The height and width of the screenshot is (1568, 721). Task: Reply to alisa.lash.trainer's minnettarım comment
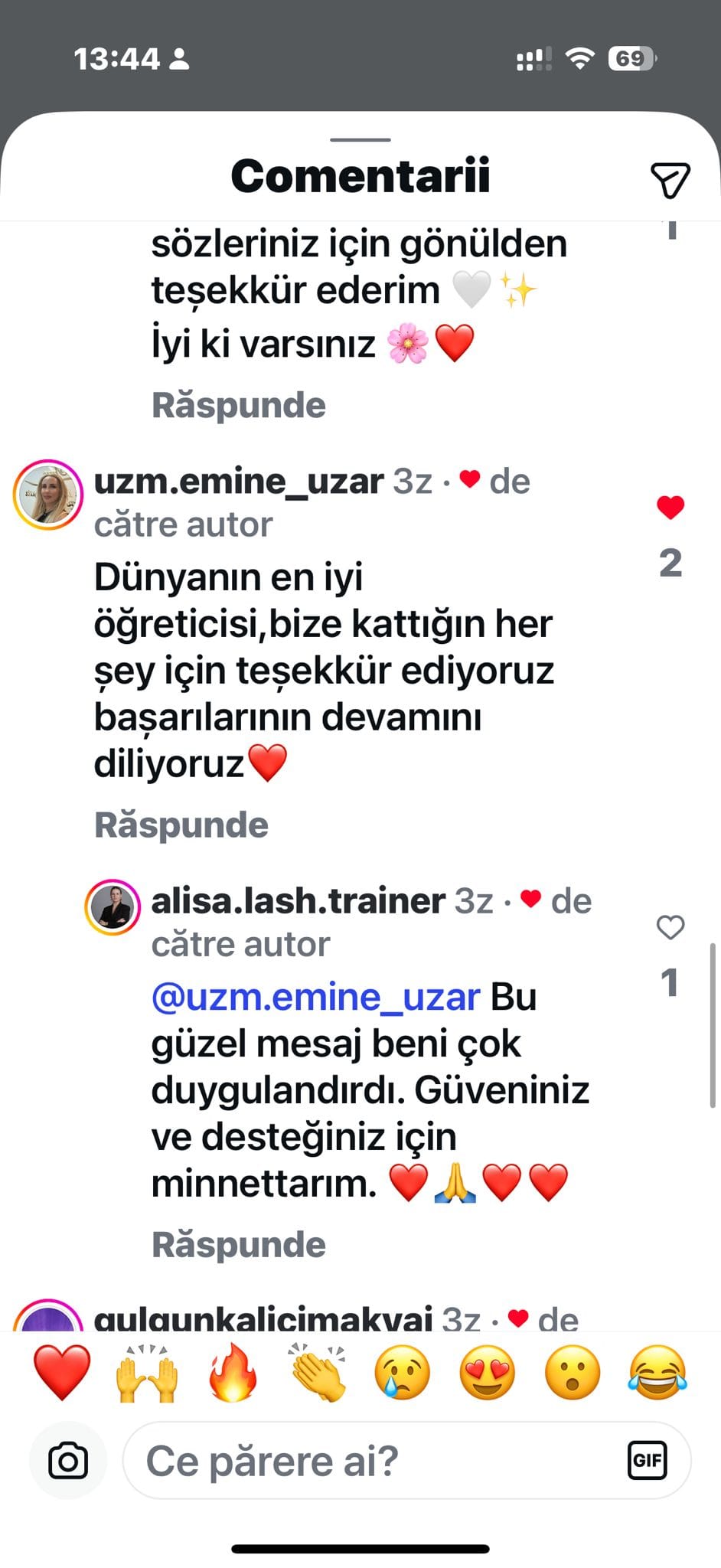(239, 1245)
